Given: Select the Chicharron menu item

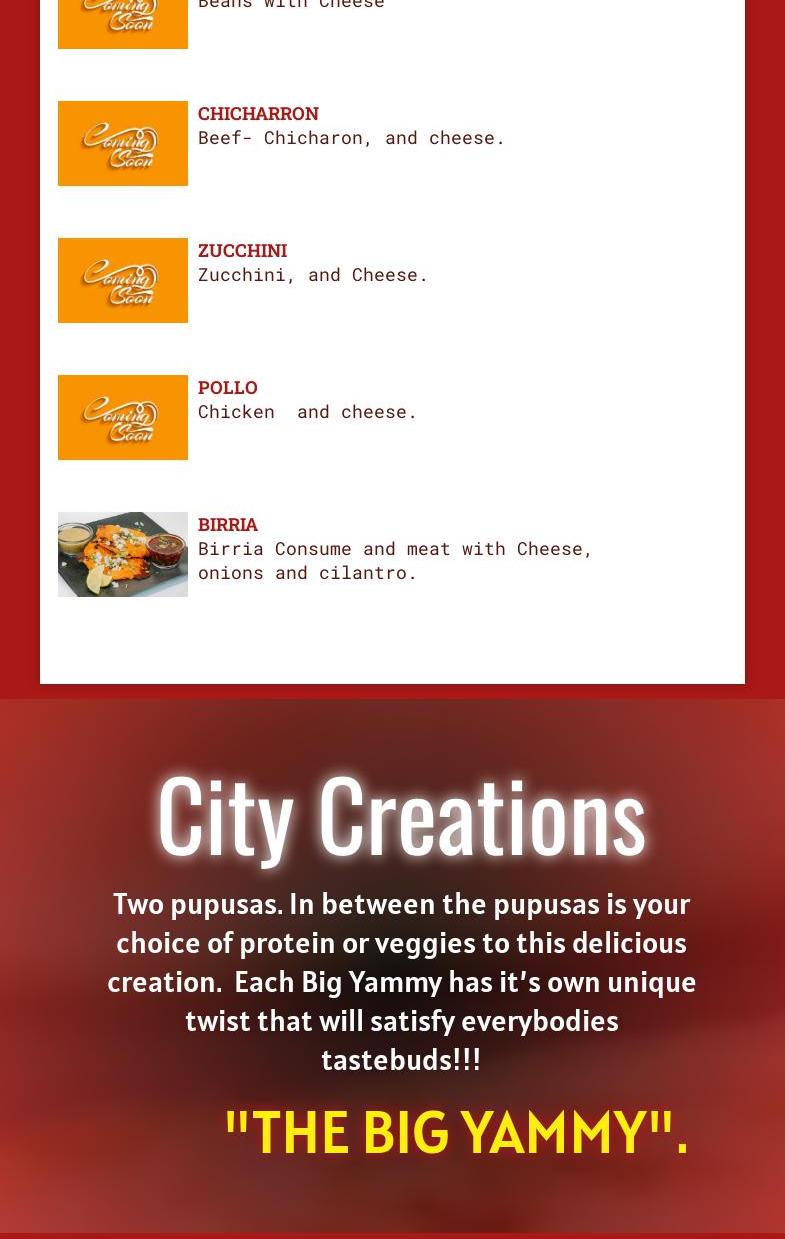Looking at the screenshot, I should click(x=258, y=113).
